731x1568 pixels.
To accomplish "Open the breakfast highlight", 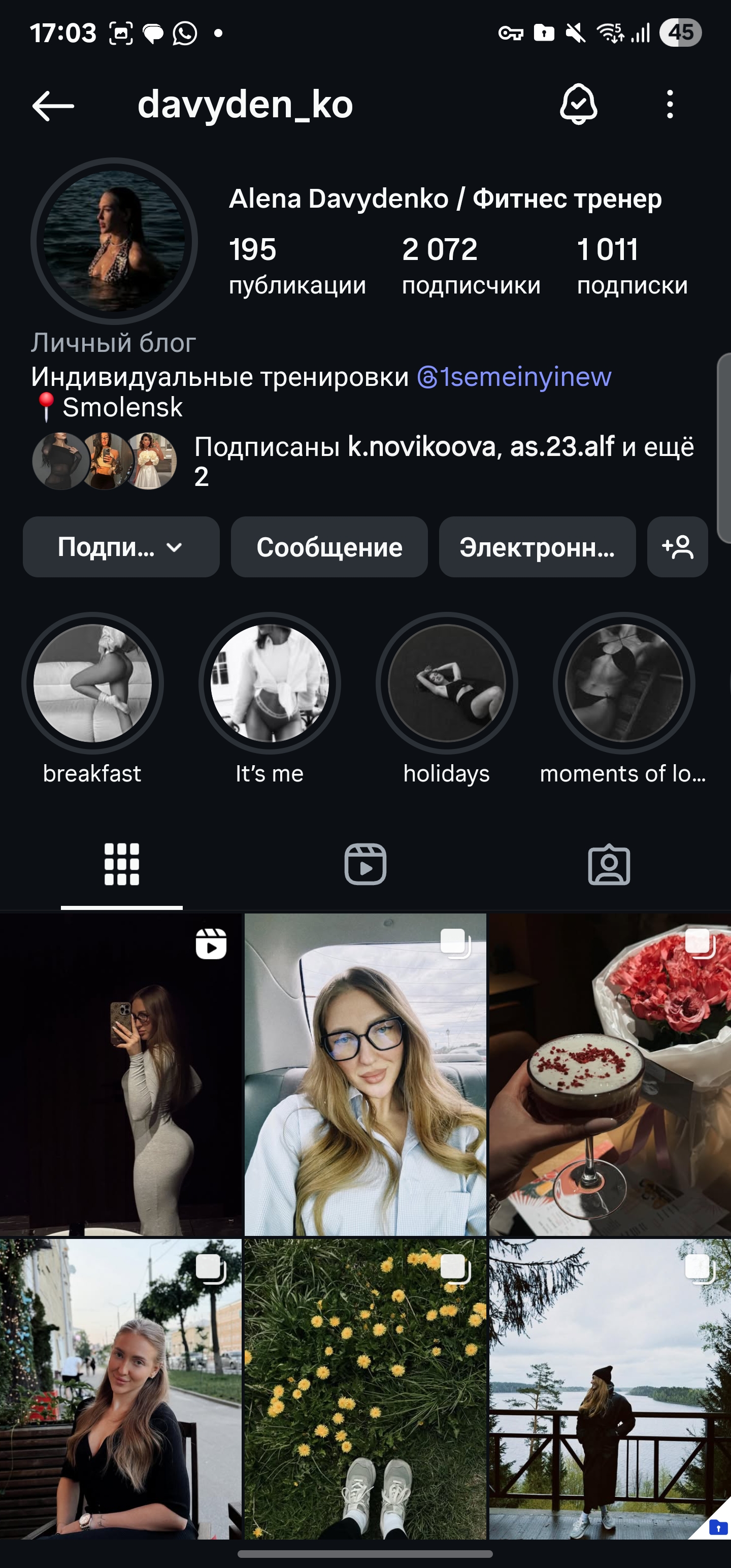I will pyautogui.click(x=92, y=683).
